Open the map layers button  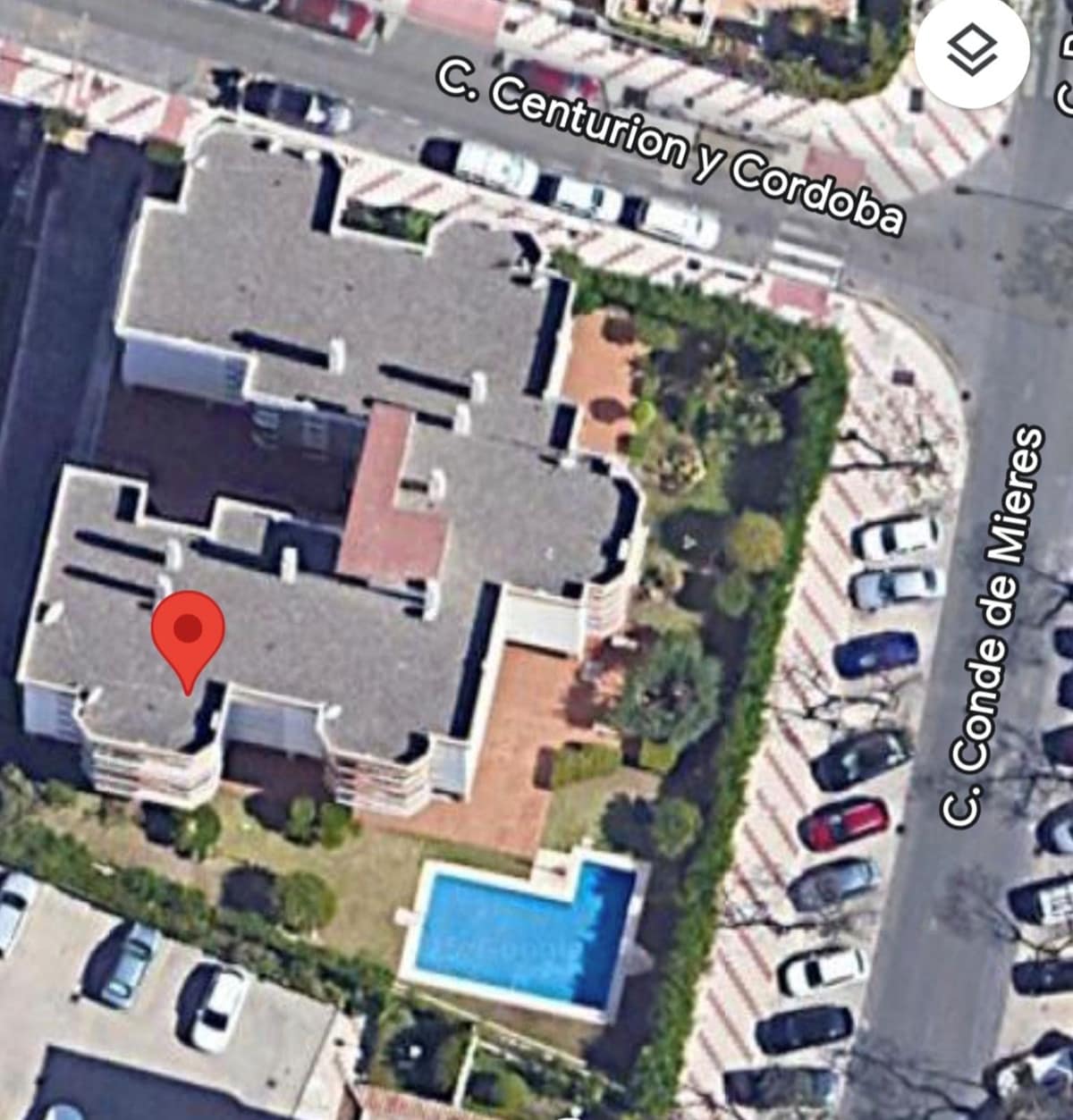[x=971, y=51]
